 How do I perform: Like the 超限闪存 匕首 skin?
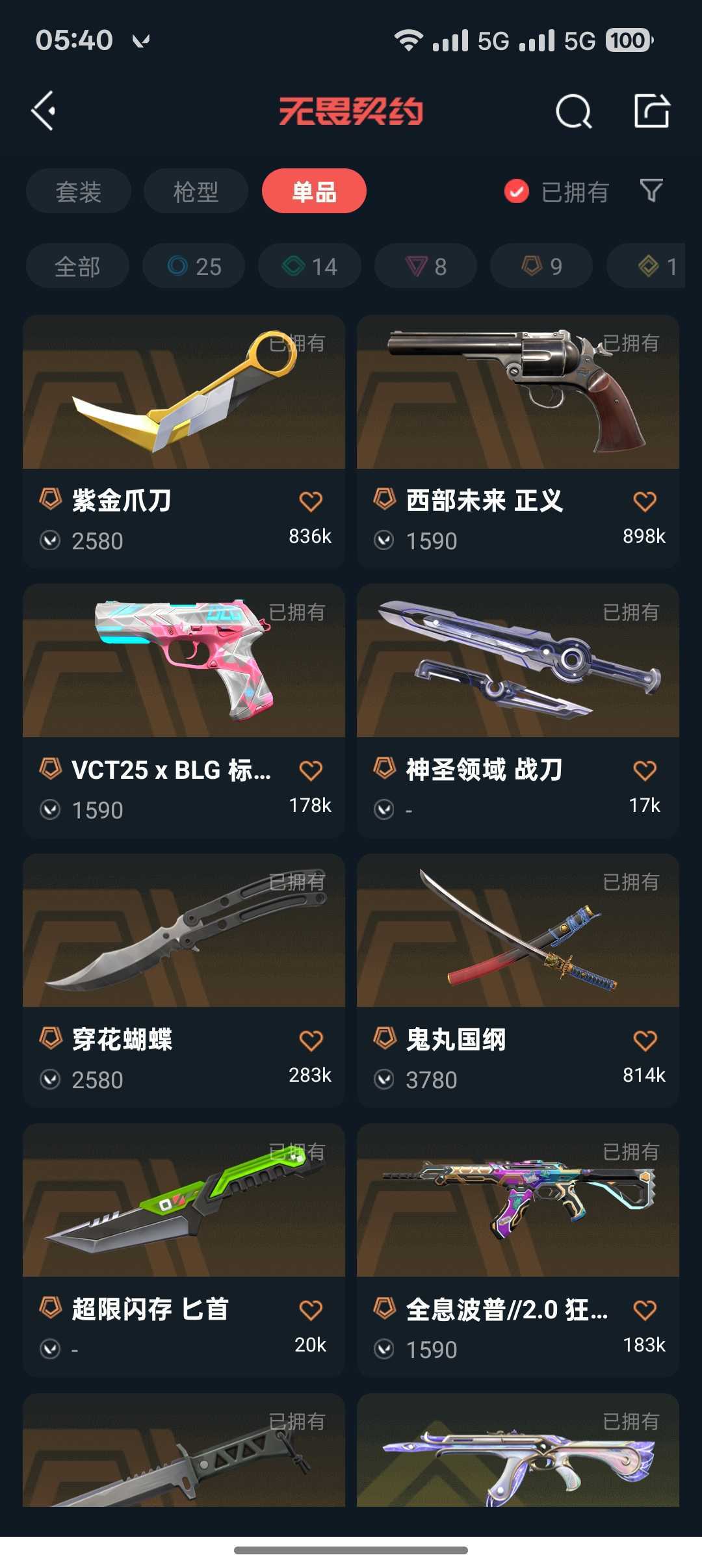(311, 1310)
